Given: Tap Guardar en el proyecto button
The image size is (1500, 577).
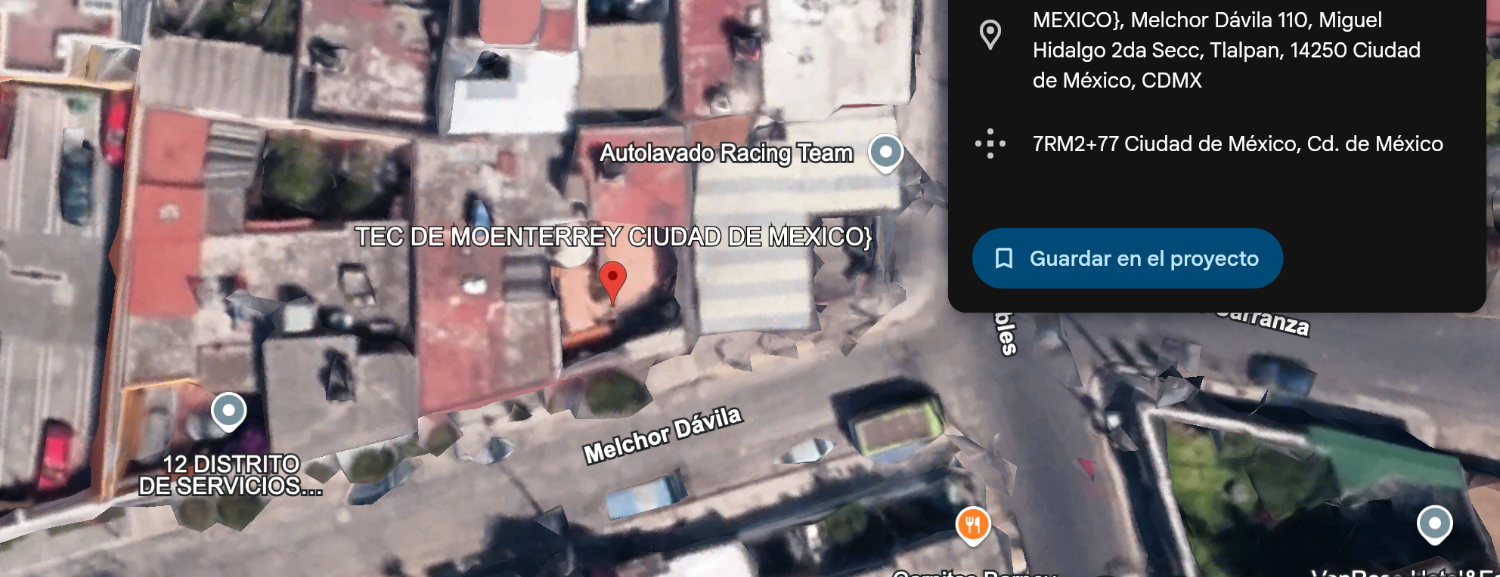Looking at the screenshot, I should click(x=1127, y=259).
